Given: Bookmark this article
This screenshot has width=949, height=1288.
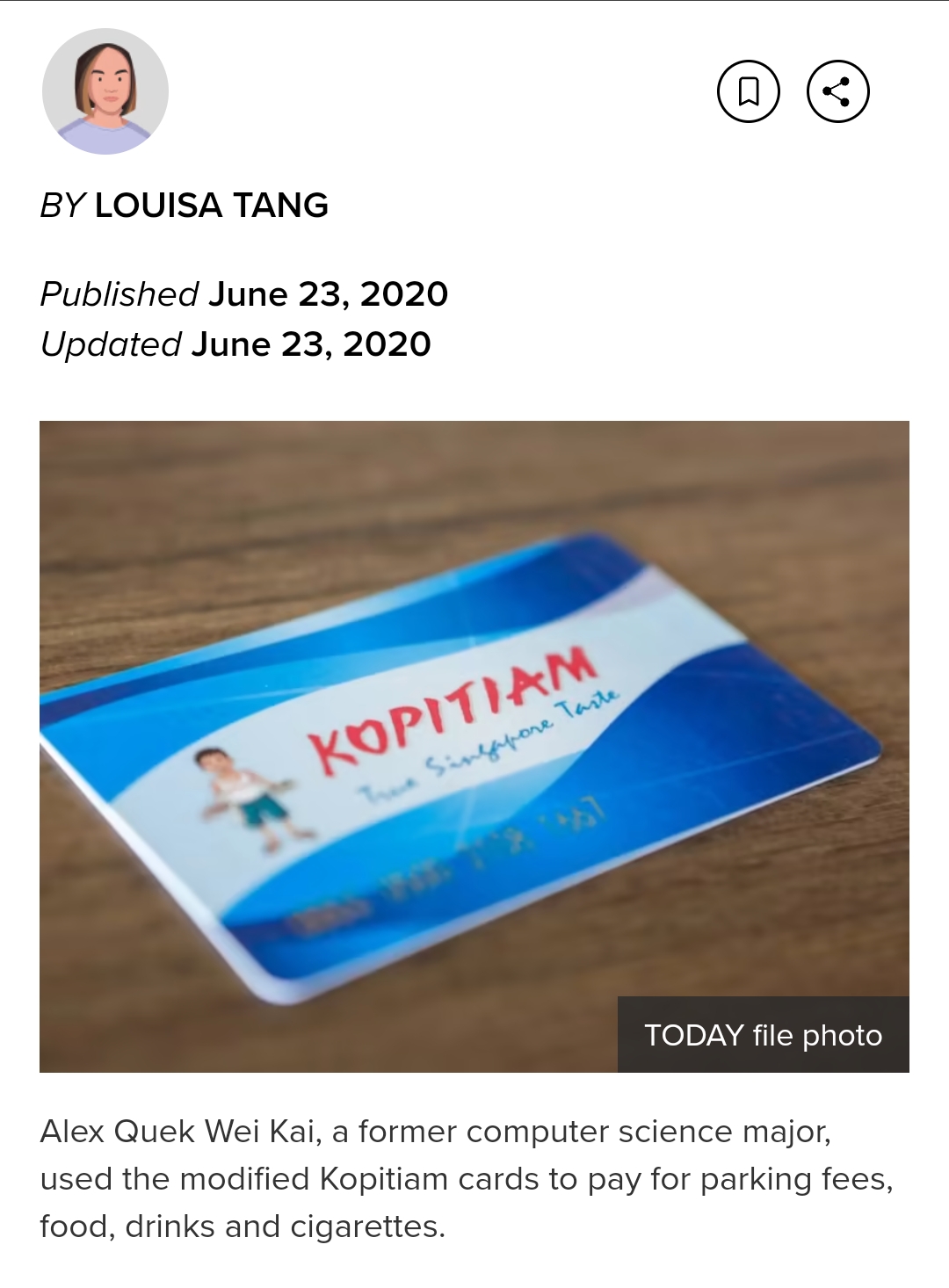Looking at the screenshot, I should pos(749,91).
